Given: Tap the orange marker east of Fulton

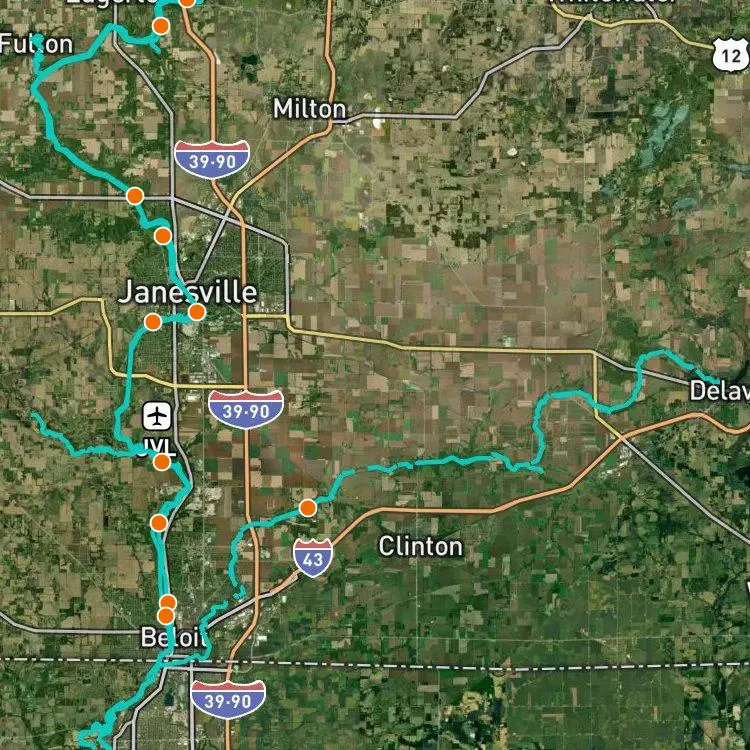Looking at the screenshot, I should click(161, 26).
